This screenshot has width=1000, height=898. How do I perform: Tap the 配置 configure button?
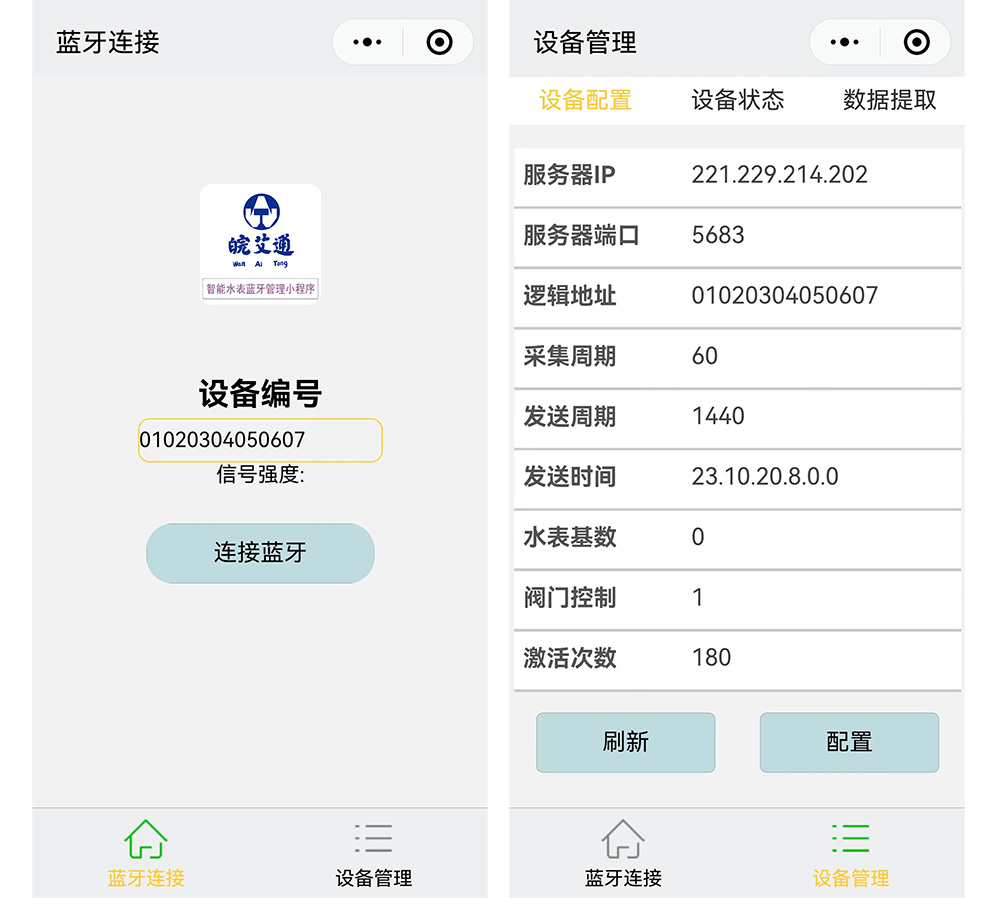pyautogui.click(x=849, y=742)
